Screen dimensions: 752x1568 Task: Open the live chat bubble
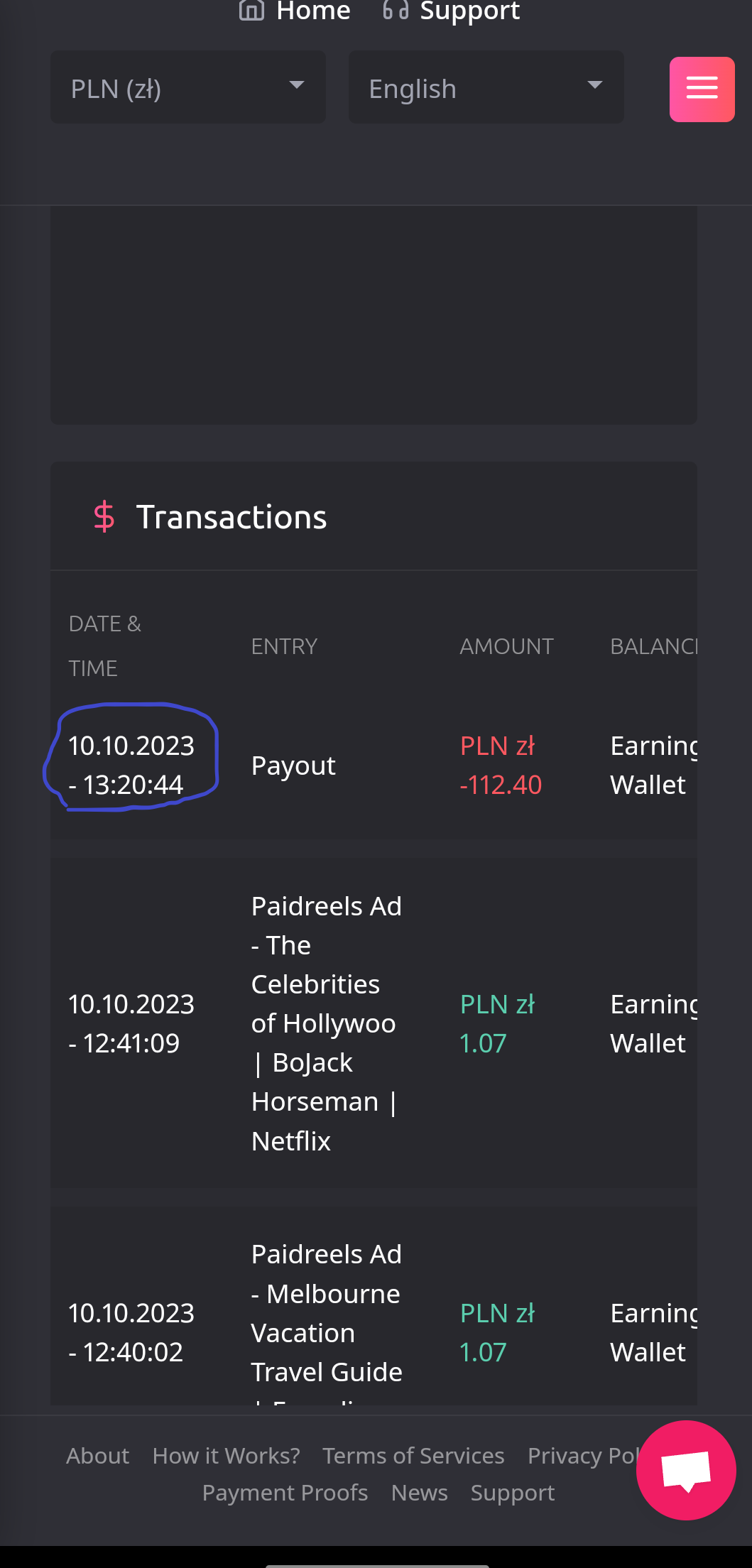686,1470
